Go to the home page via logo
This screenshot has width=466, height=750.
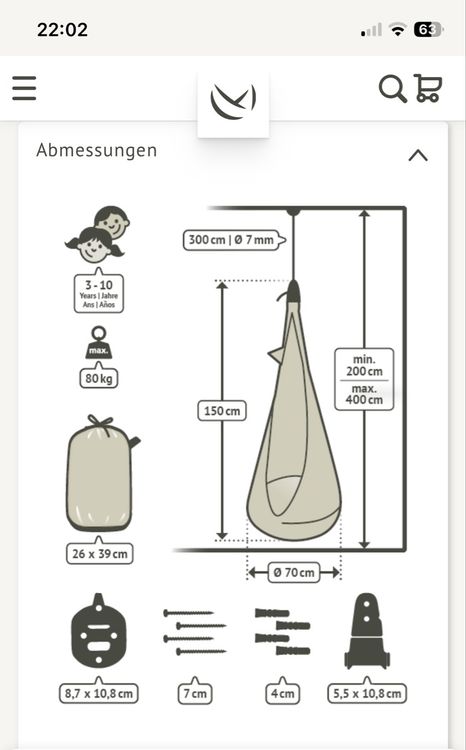tap(233, 101)
